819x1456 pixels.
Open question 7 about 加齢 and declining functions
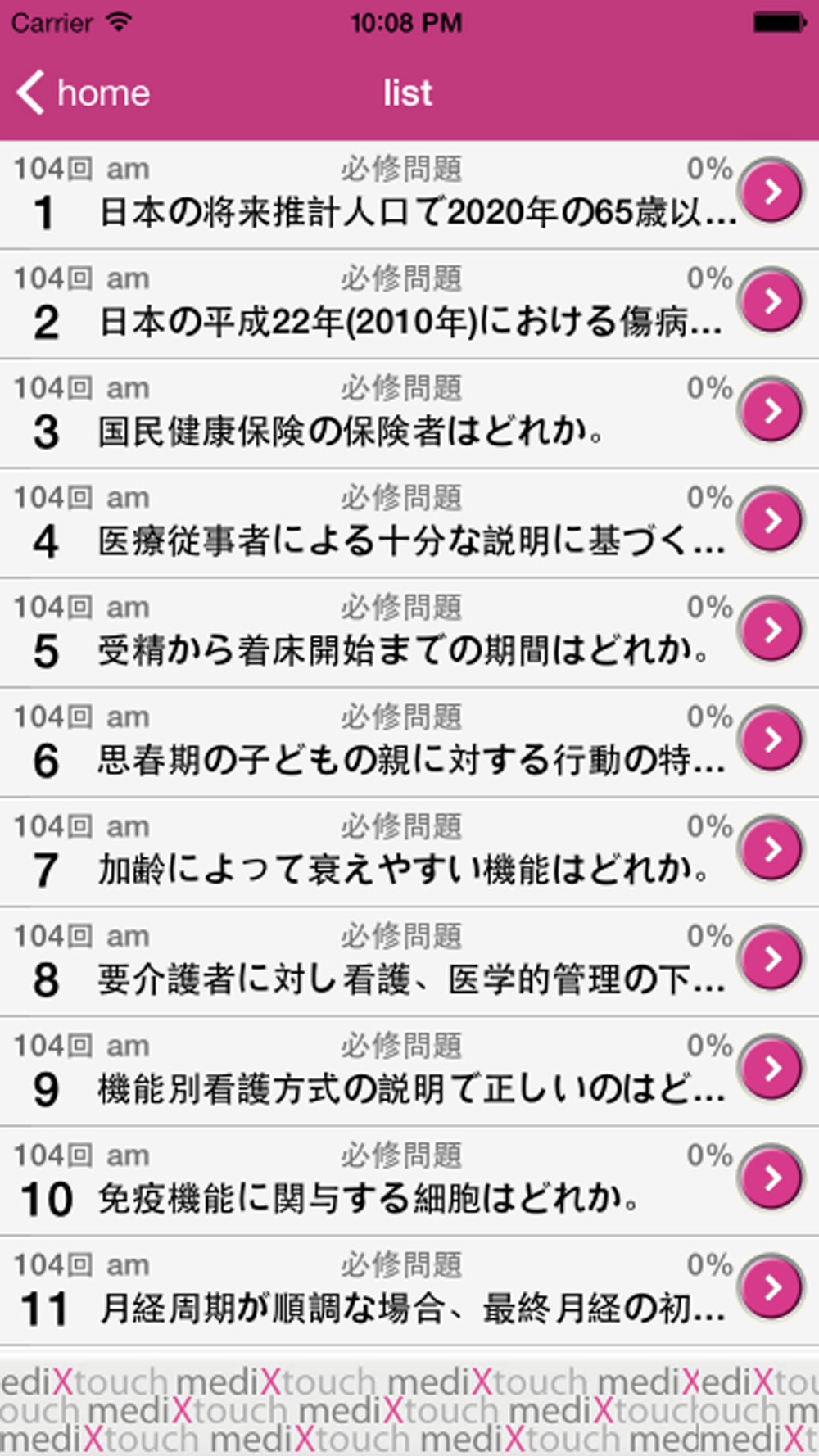coord(409,852)
